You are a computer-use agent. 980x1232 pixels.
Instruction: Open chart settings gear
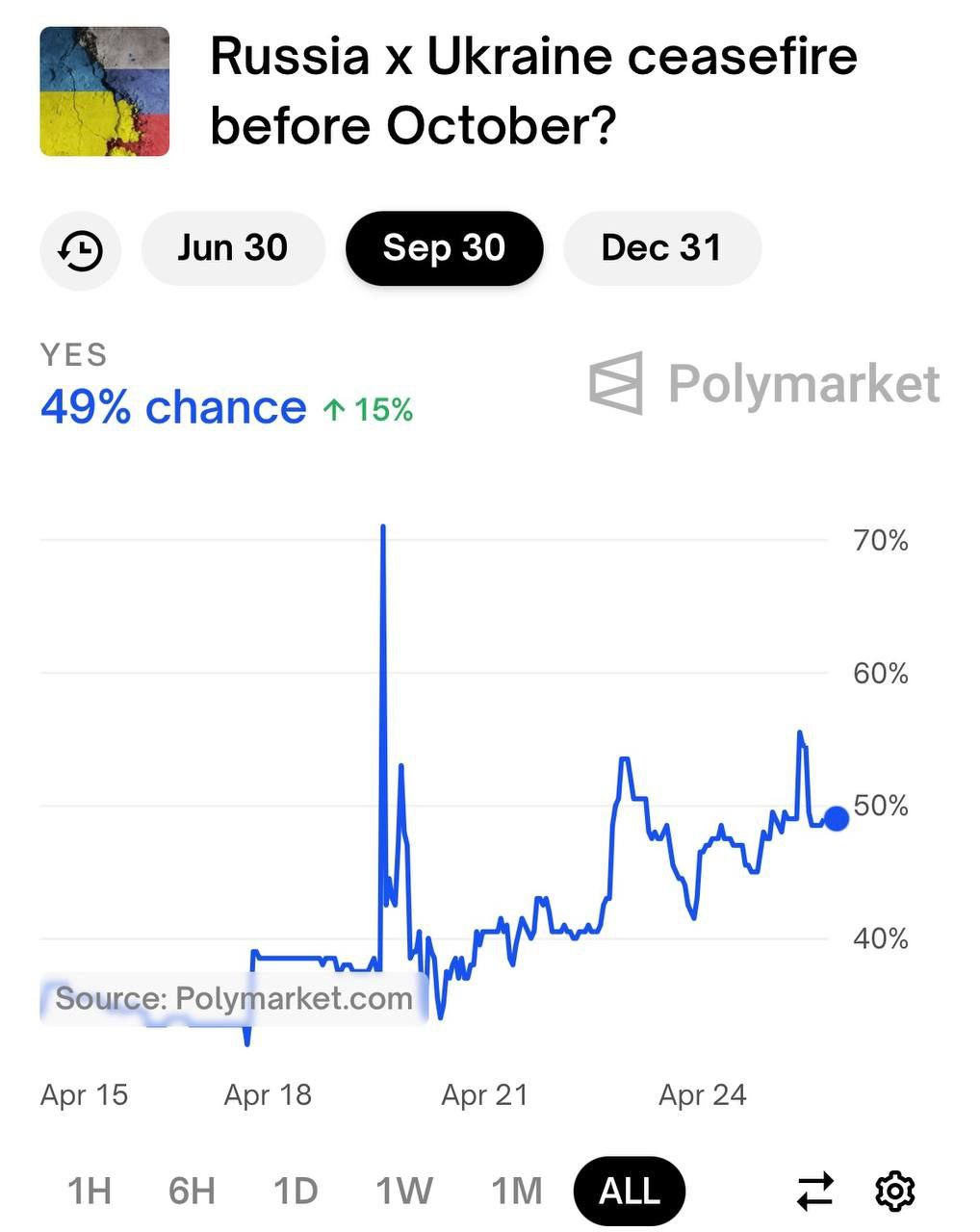click(894, 1191)
